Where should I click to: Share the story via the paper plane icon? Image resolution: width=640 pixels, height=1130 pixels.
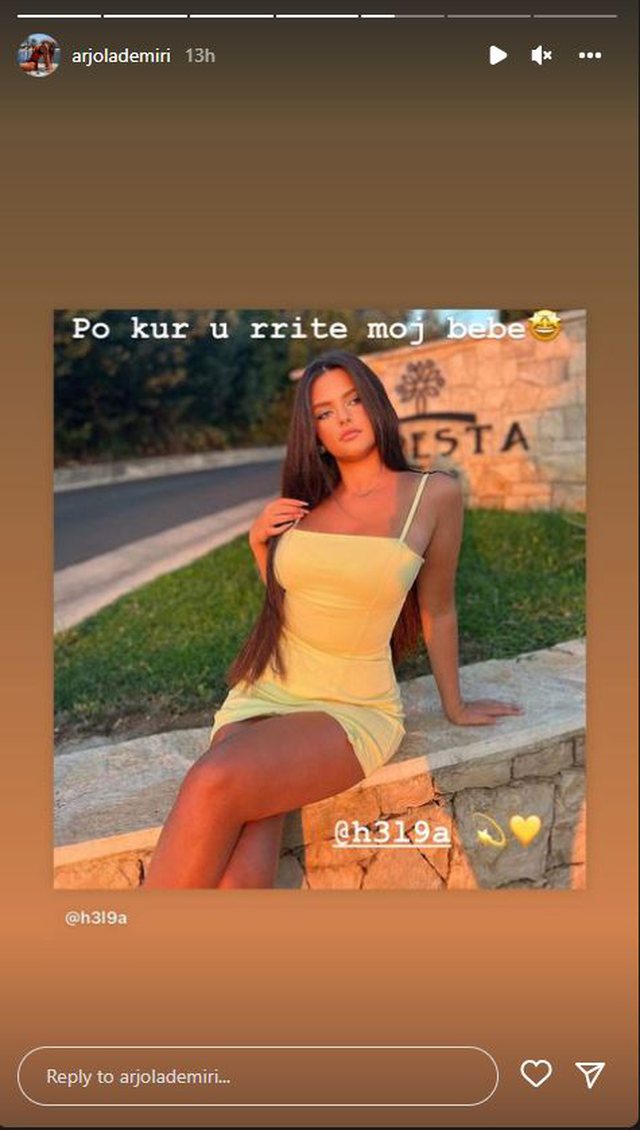point(591,1075)
